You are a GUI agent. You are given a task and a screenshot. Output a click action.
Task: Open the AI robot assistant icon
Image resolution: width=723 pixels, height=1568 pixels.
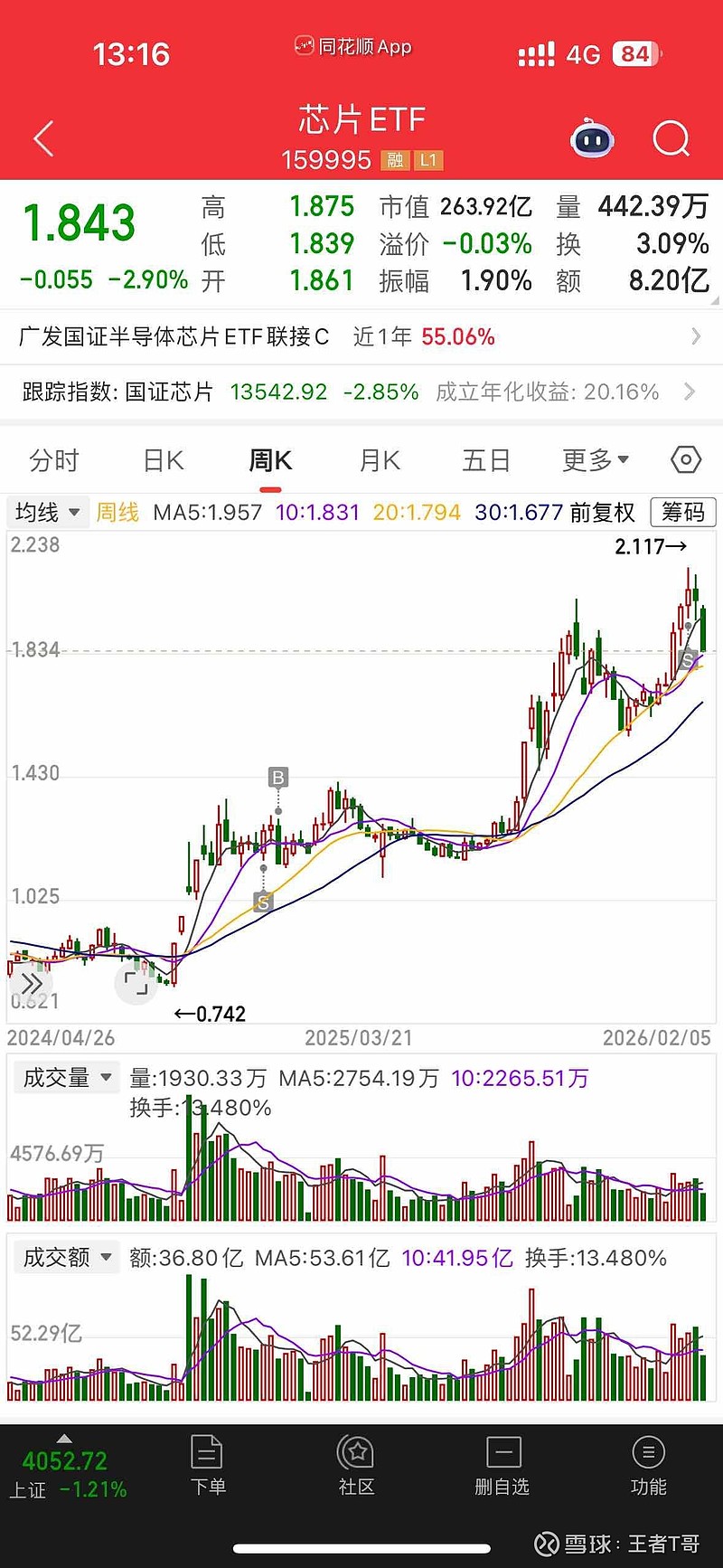592,137
